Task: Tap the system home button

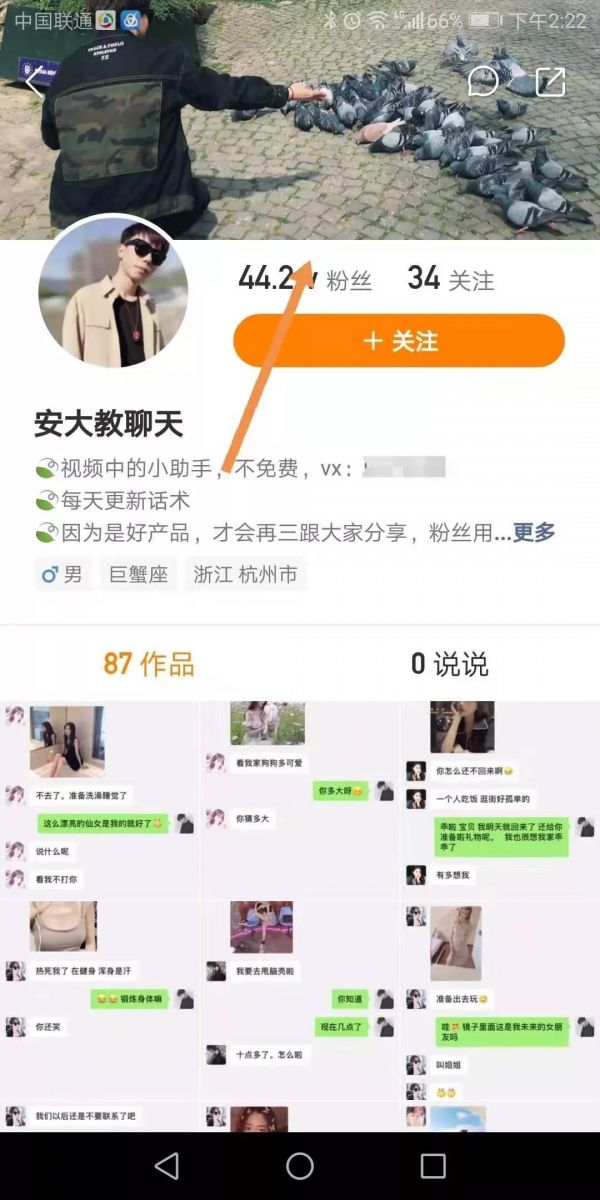Action: click(x=299, y=1165)
